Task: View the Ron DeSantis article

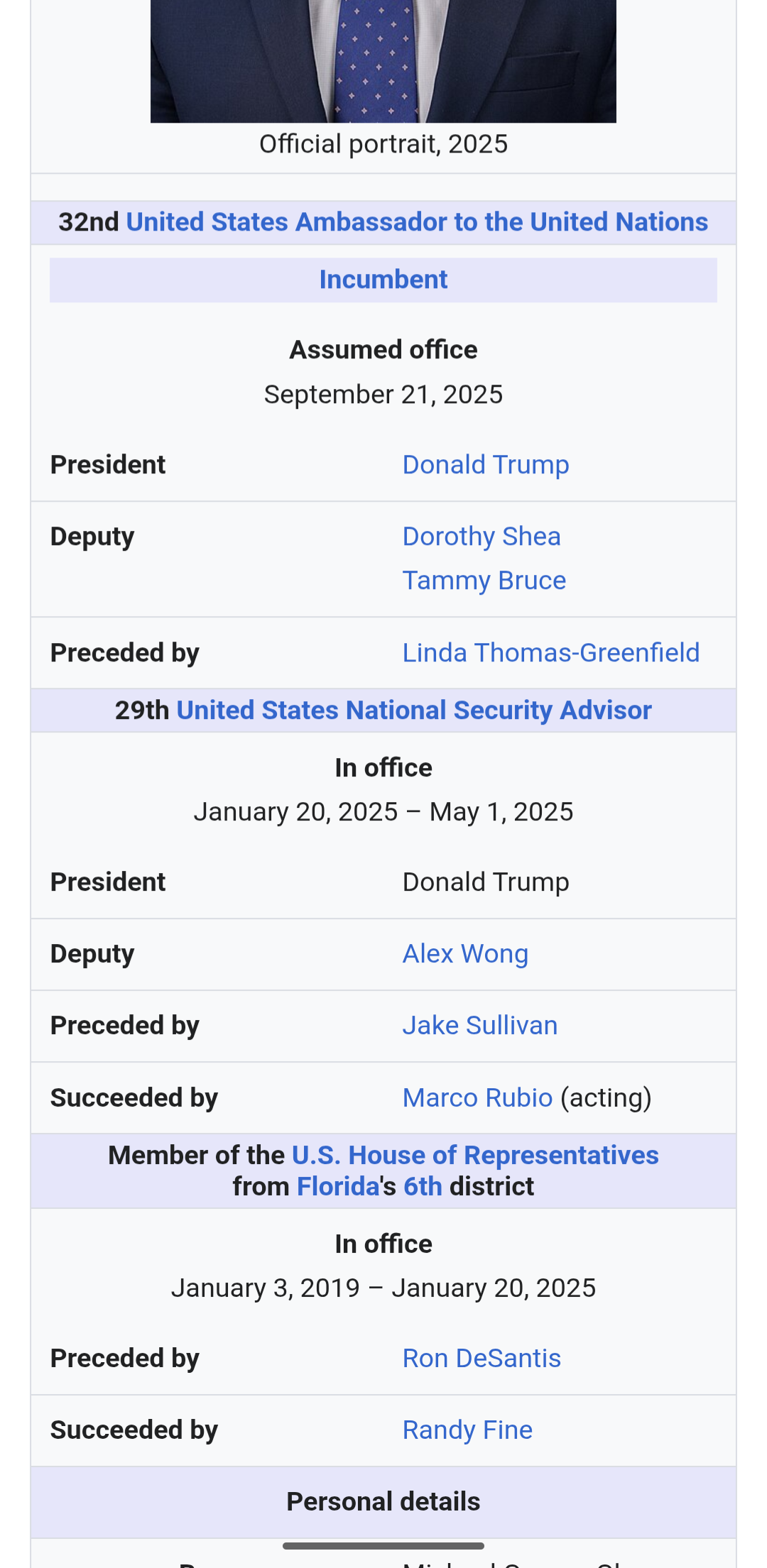Action: [x=481, y=1359]
